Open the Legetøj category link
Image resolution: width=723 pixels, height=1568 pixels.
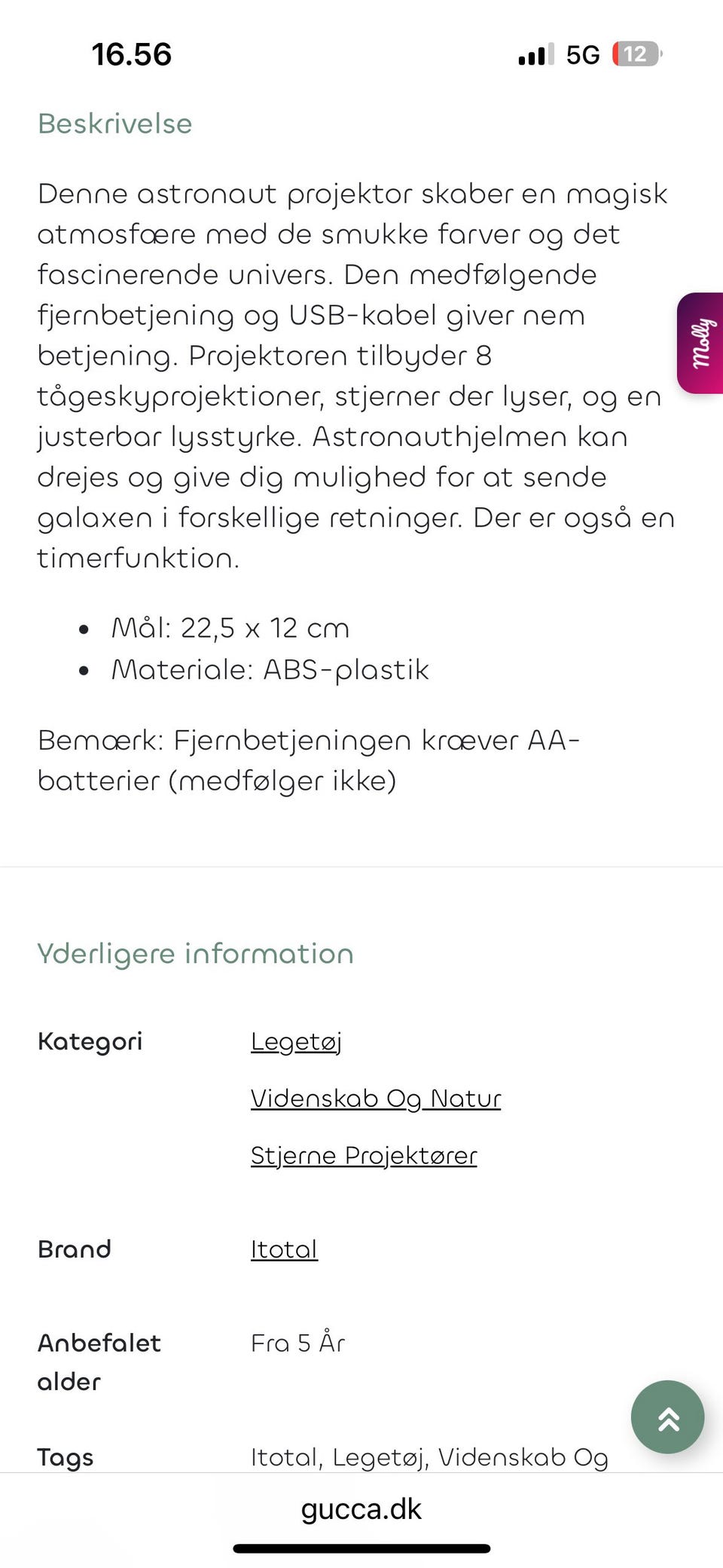coord(297,1042)
